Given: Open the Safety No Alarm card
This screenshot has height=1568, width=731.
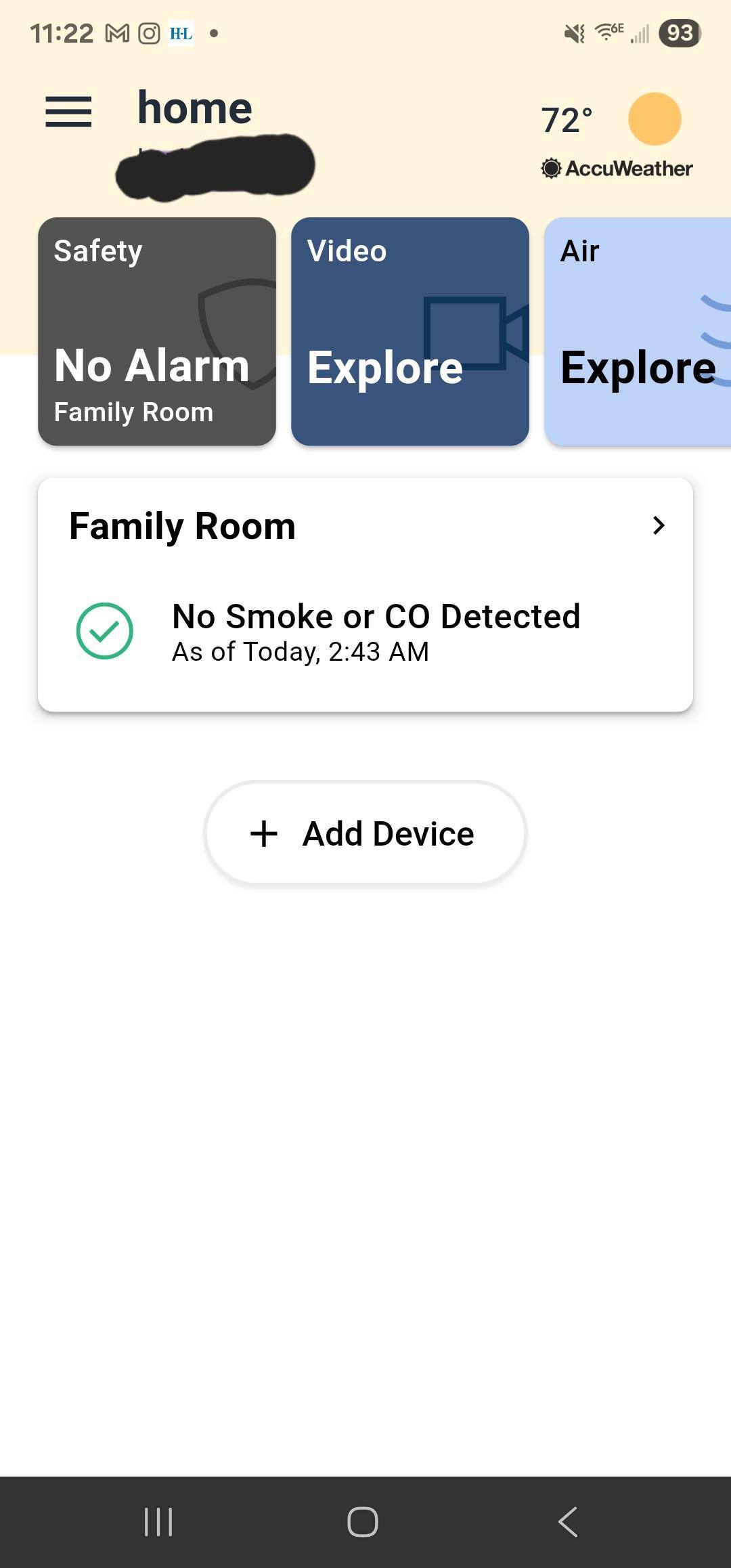Looking at the screenshot, I should [157, 332].
